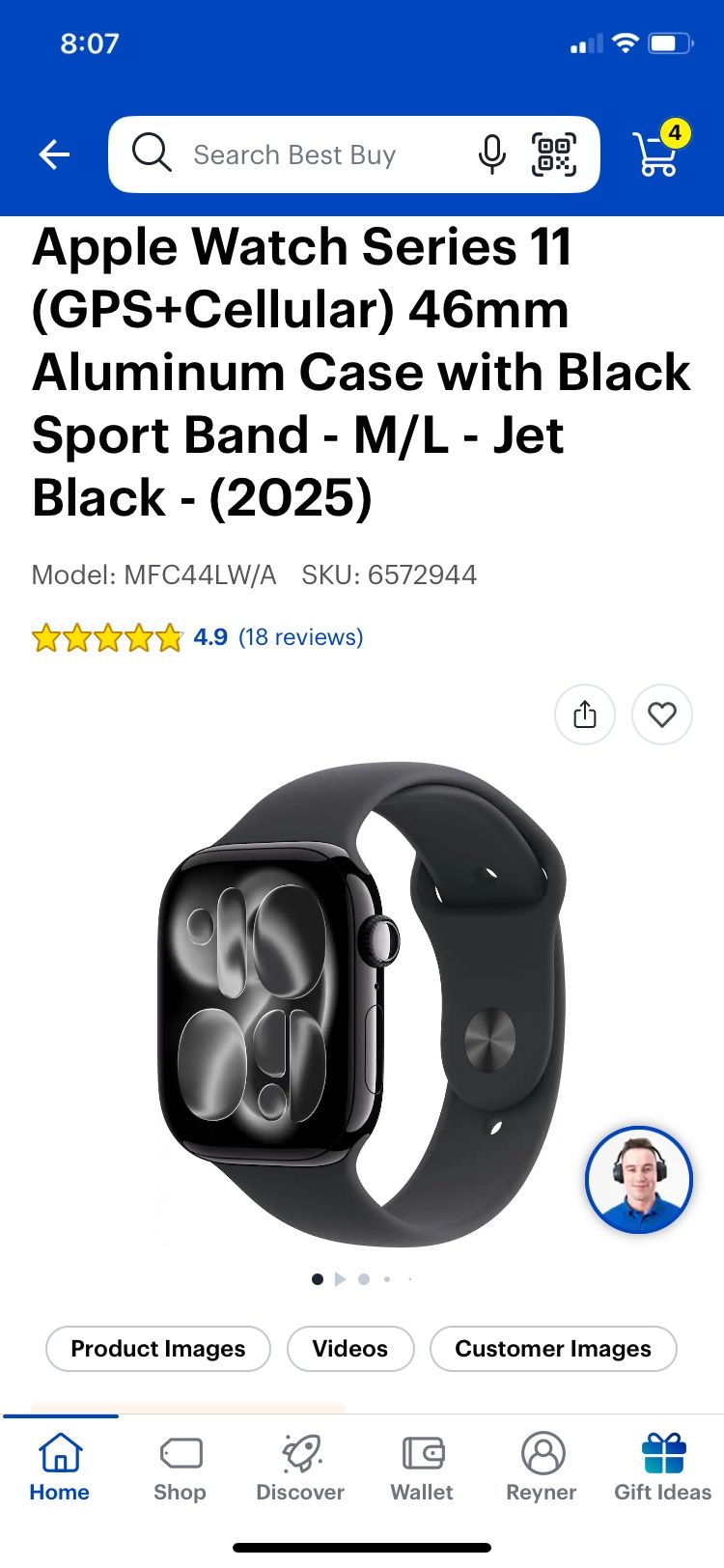Open the Reyner account icon
Screen dimensions: 724x1568
click(542, 1451)
